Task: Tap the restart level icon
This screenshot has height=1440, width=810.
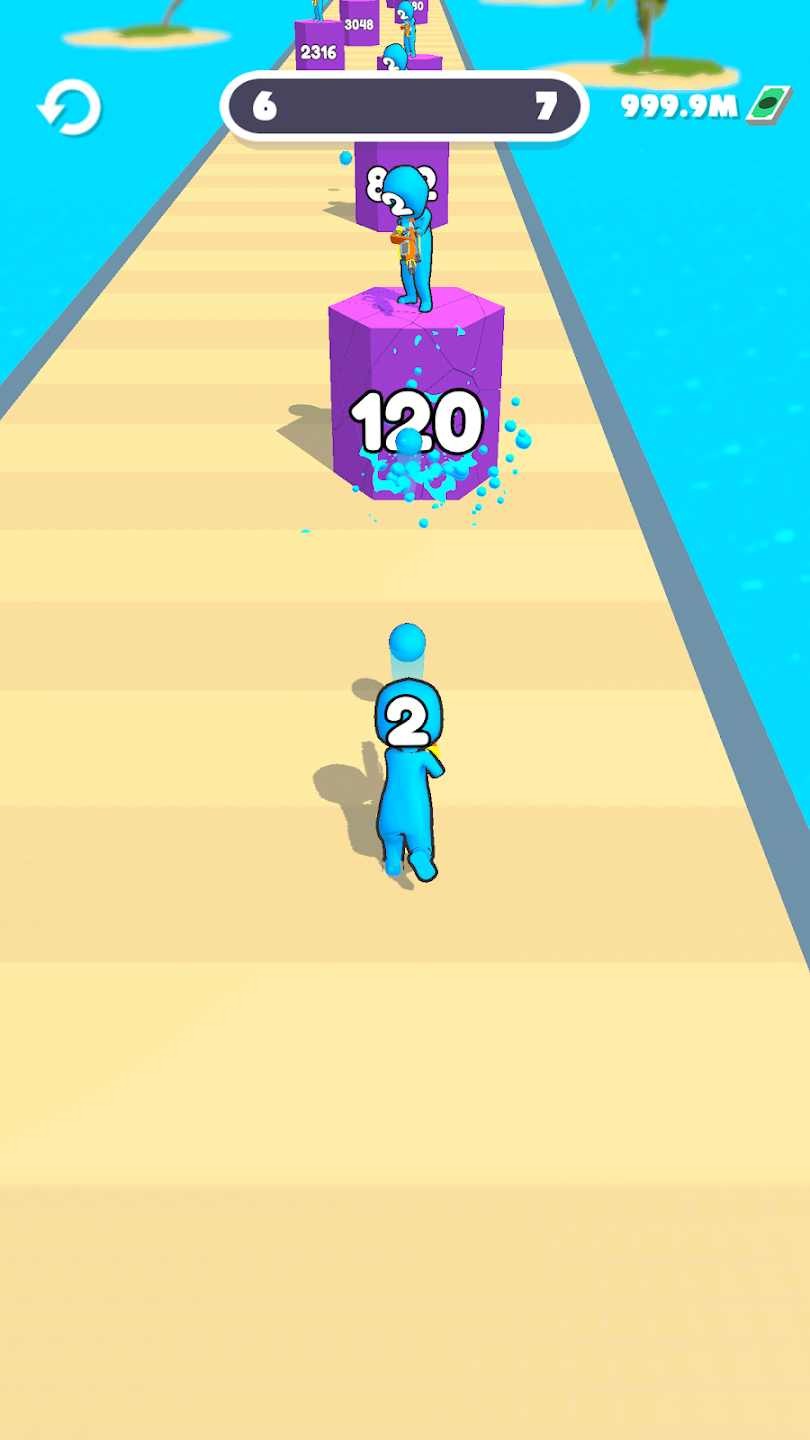Action: click(x=69, y=107)
